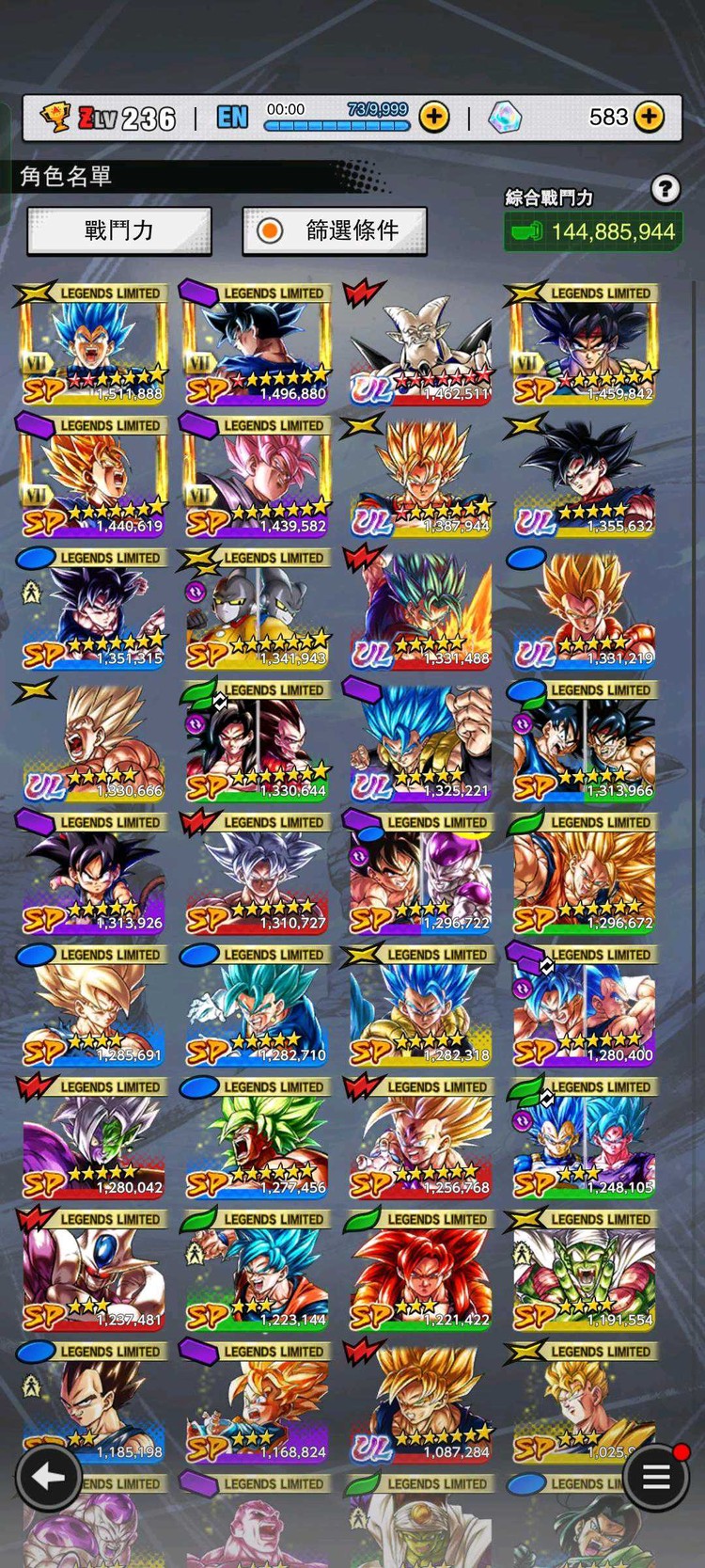Open the hamburger menu button
The width and height of the screenshot is (705, 1568).
point(655,1477)
